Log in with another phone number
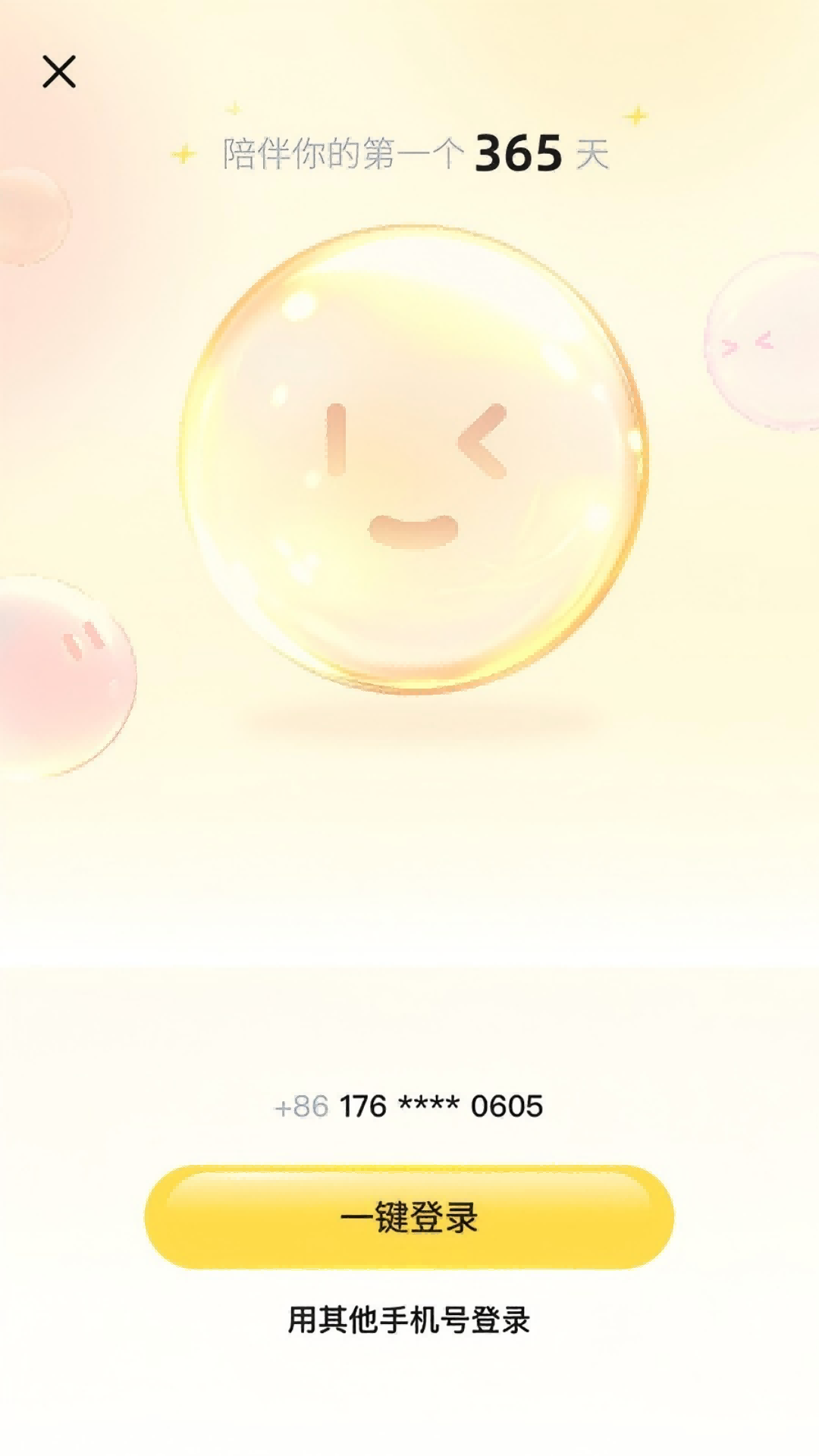Viewport: 819px width, 1456px height. point(409,1320)
